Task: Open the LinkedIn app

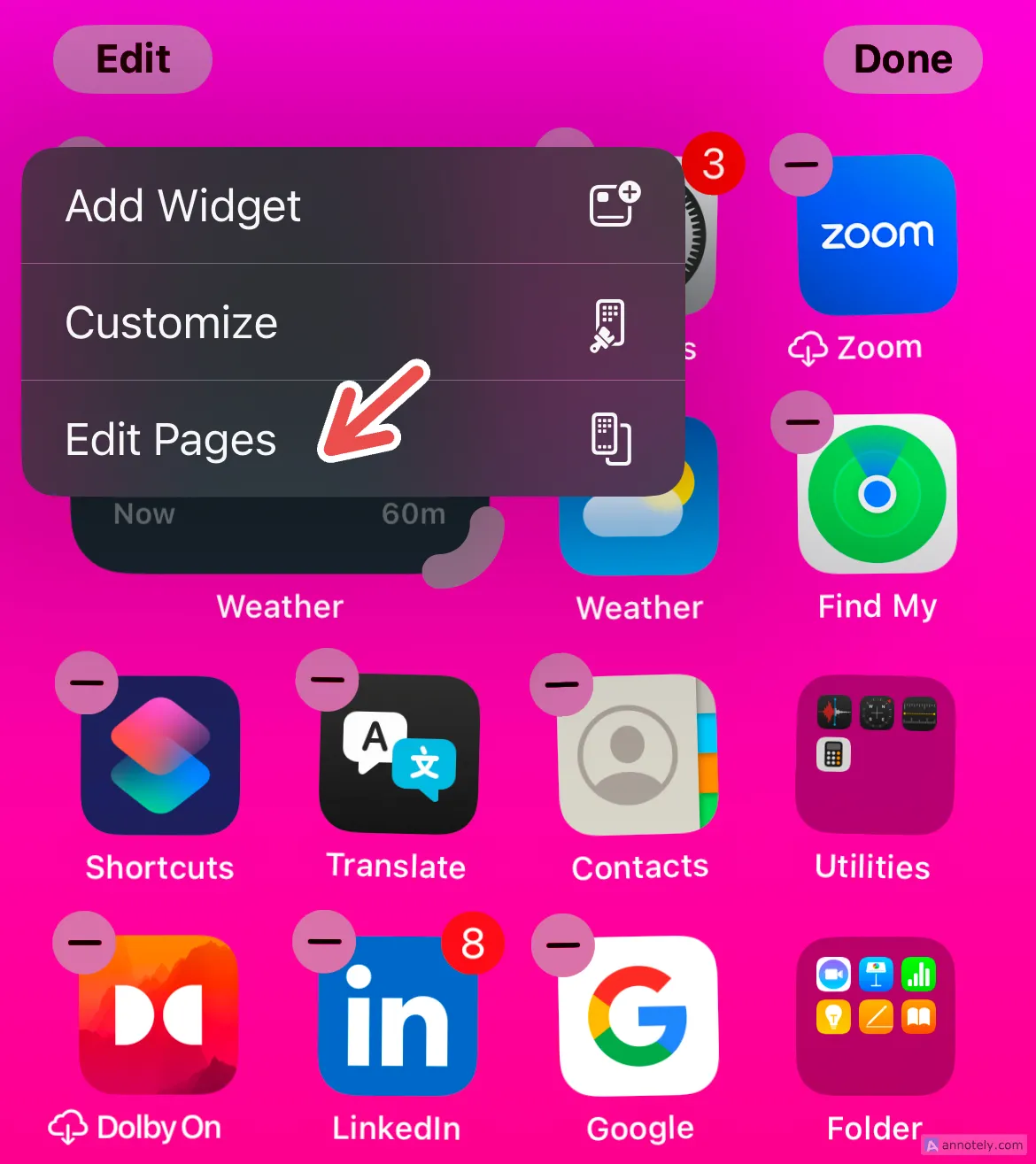Action: pyautogui.click(x=397, y=1015)
